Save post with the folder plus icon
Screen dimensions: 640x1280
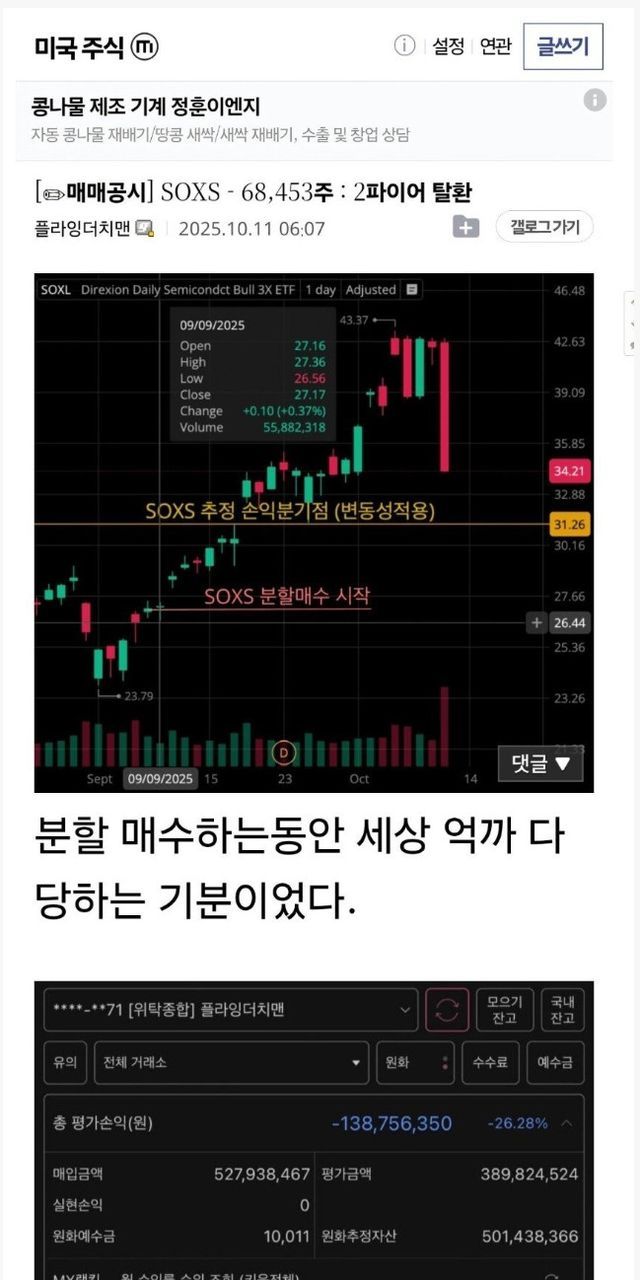tap(466, 227)
